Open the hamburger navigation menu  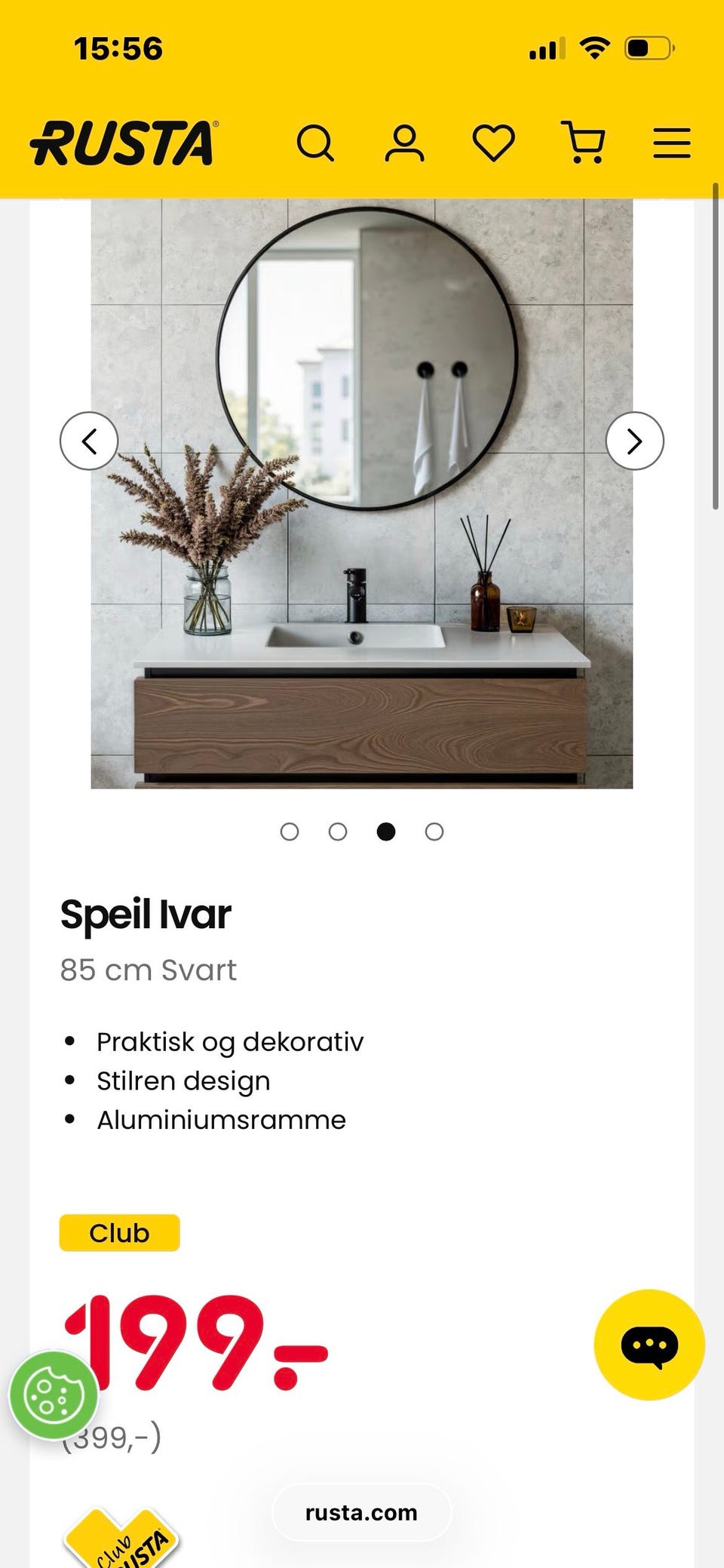[670, 143]
